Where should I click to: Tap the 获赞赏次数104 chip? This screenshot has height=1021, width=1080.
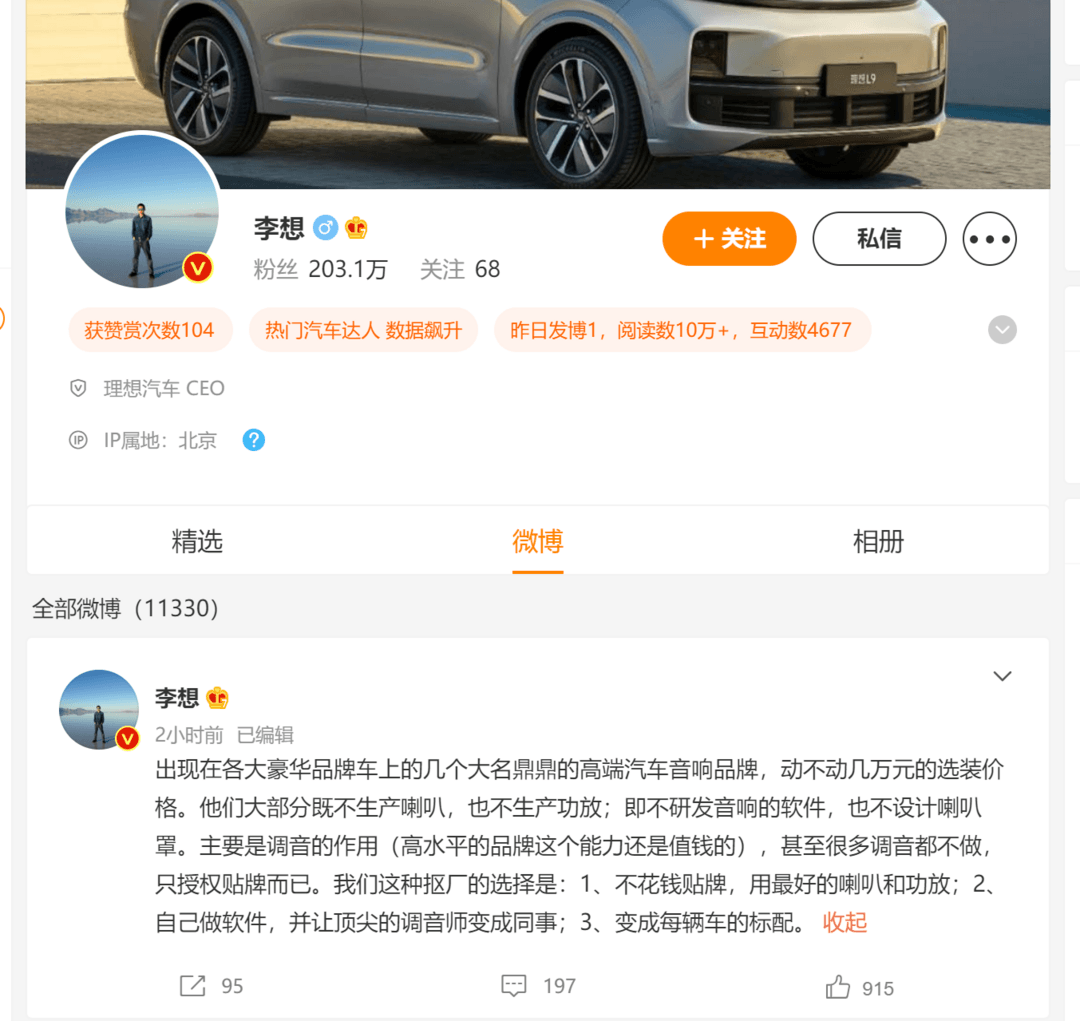coord(149,330)
